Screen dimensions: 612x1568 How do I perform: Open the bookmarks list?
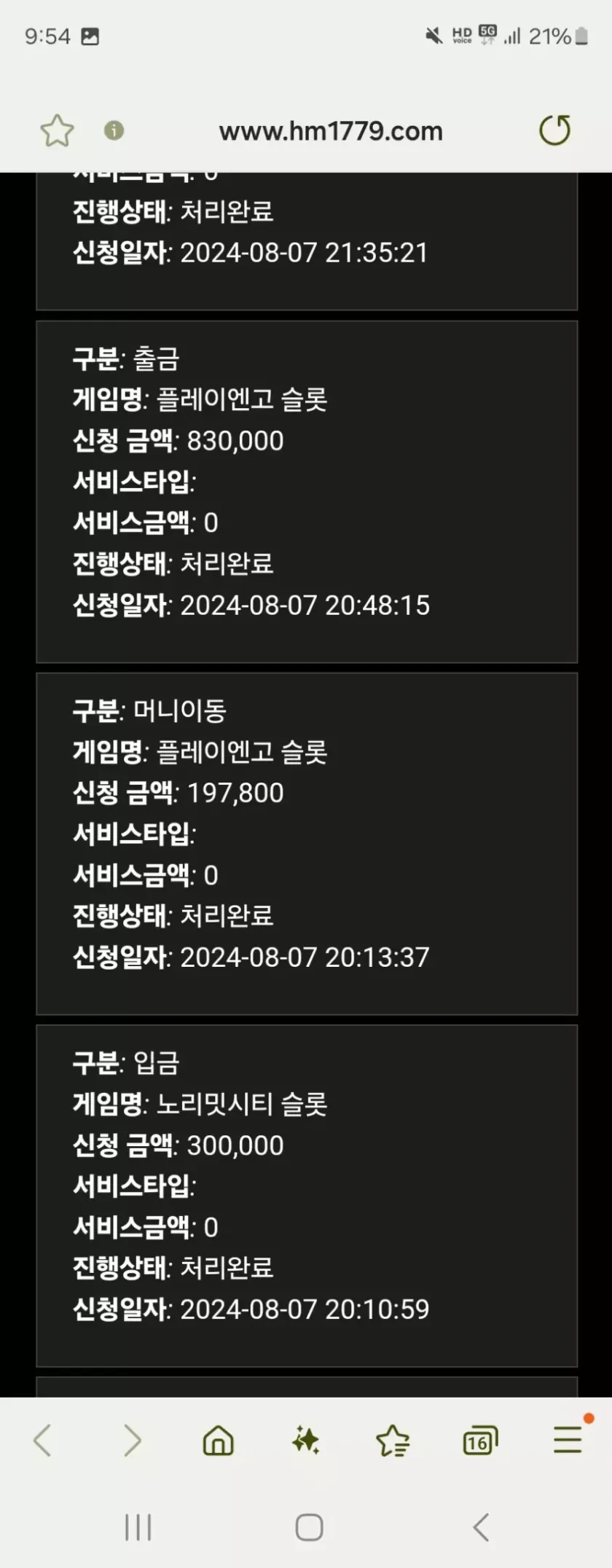393,1440
